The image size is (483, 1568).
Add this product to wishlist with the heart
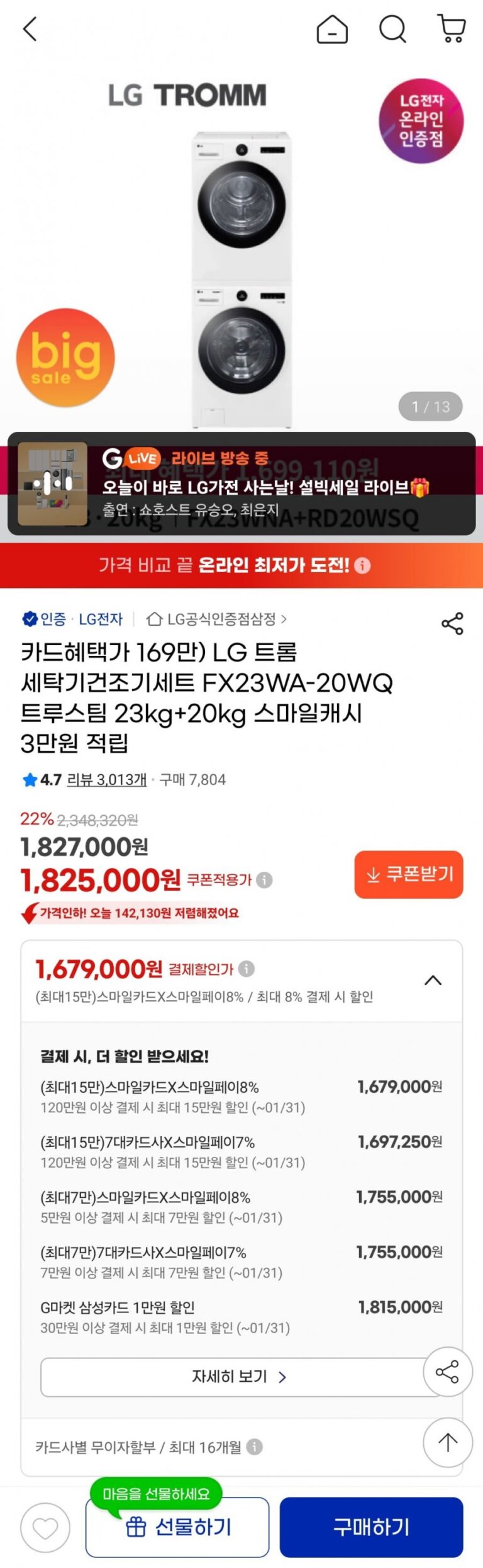pyautogui.click(x=45, y=1527)
